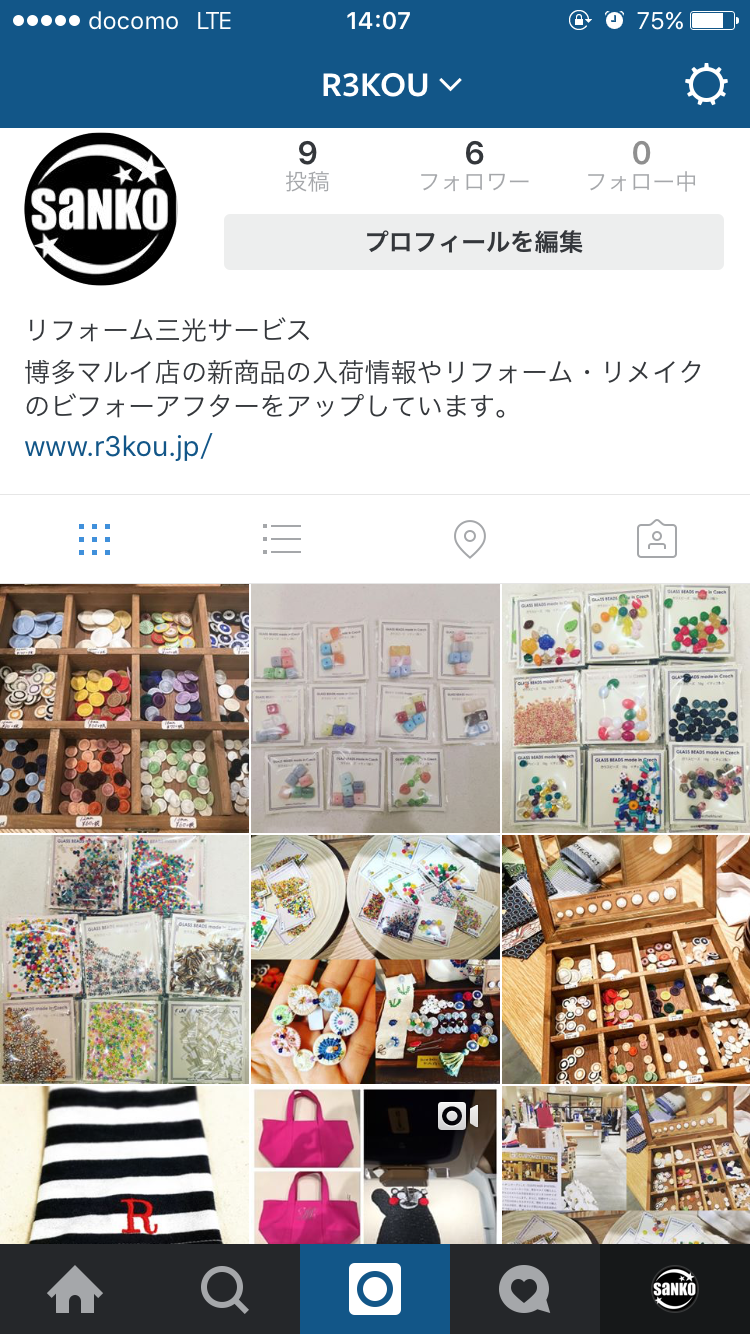Image resolution: width=750 pixels, height=1334 pixels.
Task: Open the www.r3kou.jp/ website link
Action: tap(118, 446)
